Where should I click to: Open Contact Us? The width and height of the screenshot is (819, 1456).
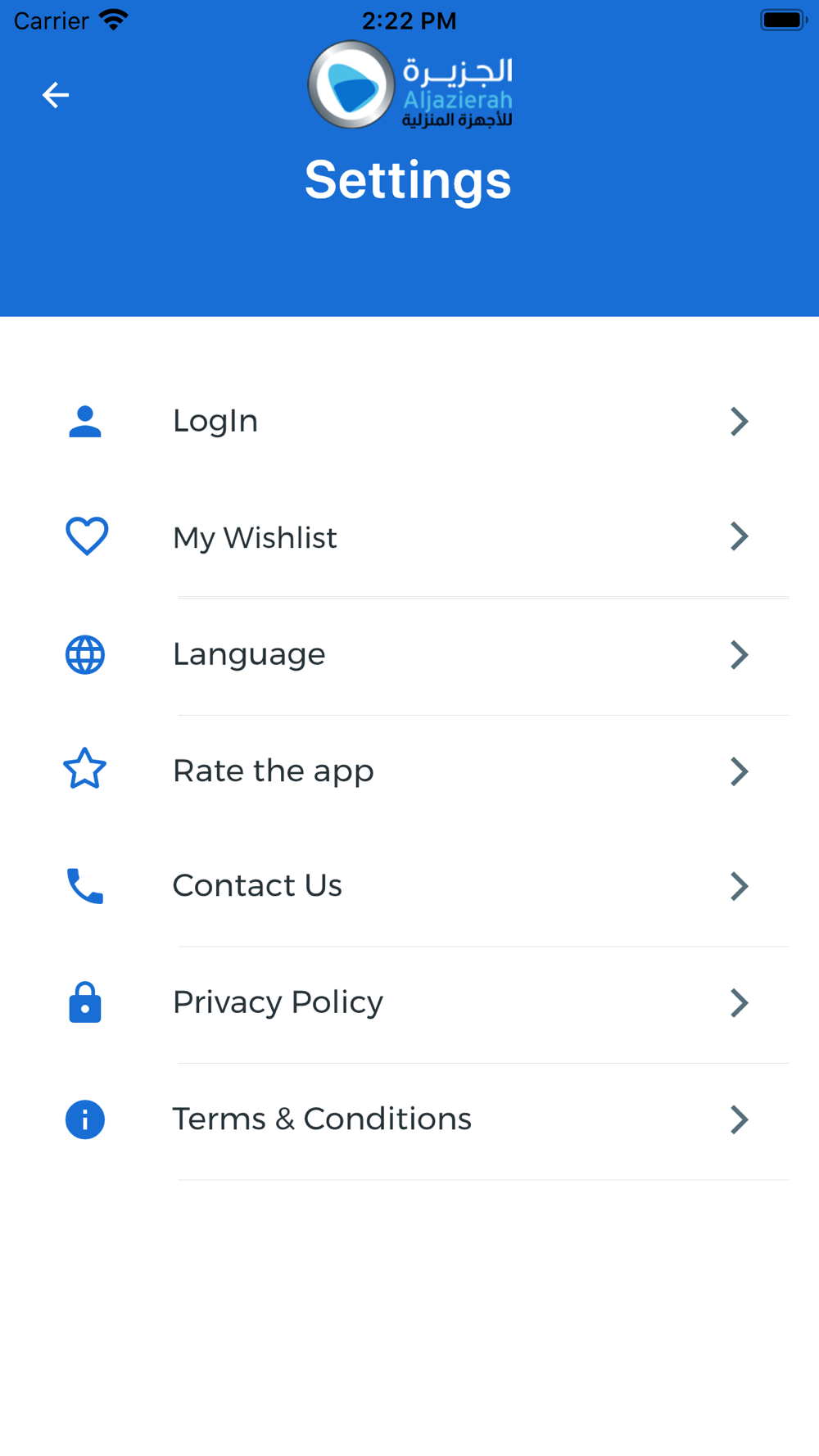(x=409, y=887)
